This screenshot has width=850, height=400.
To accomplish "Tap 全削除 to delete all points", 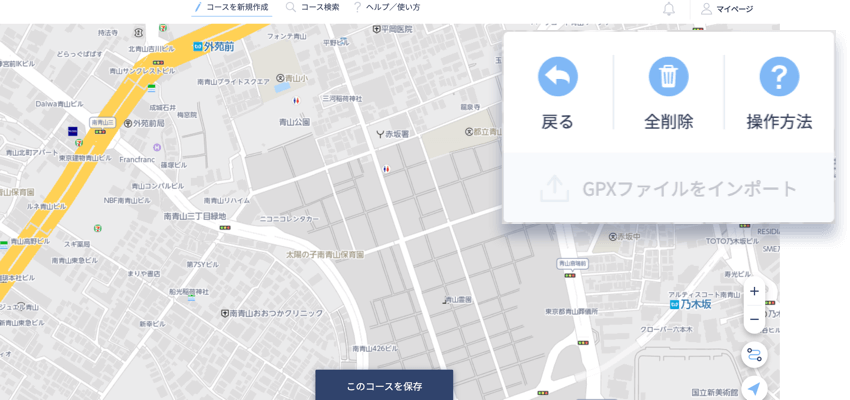I will [668, 92].
